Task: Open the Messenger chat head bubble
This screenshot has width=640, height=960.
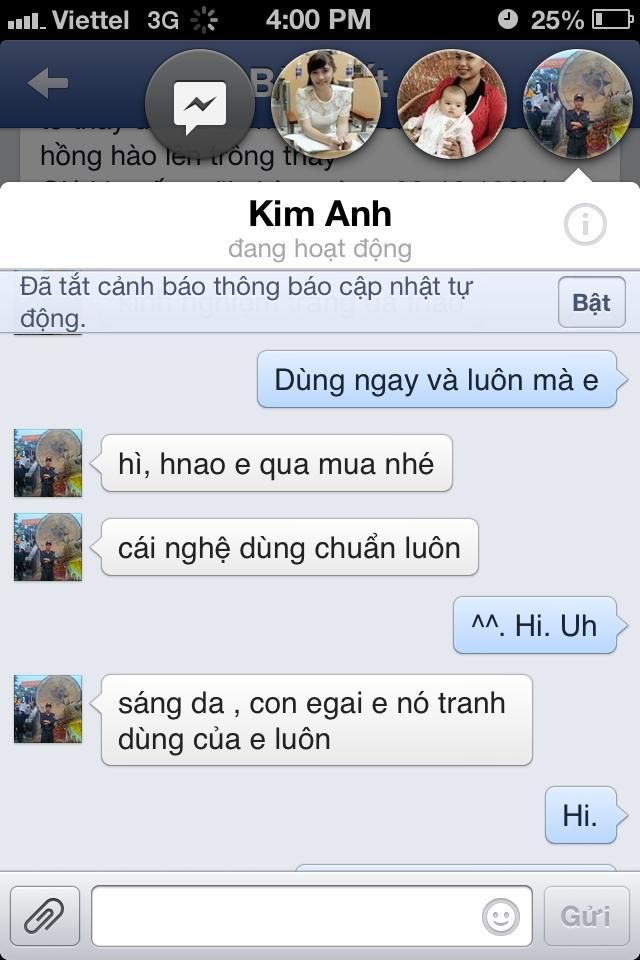Action: (x=200, y=104)
